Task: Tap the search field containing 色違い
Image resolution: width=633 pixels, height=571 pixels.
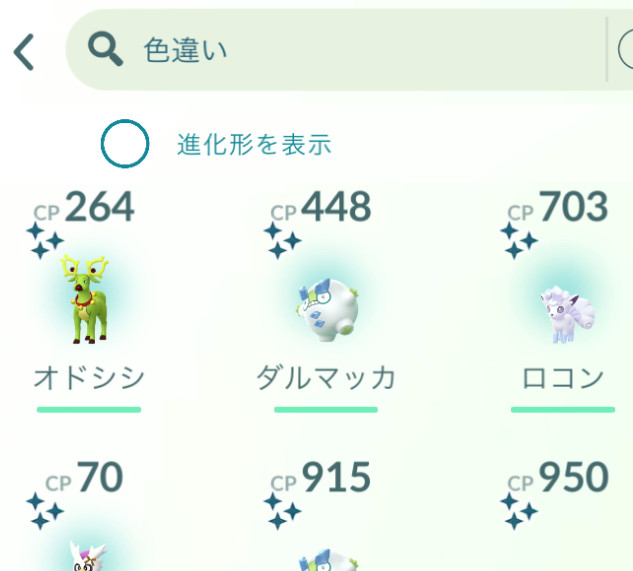Action: click(330, 50)
